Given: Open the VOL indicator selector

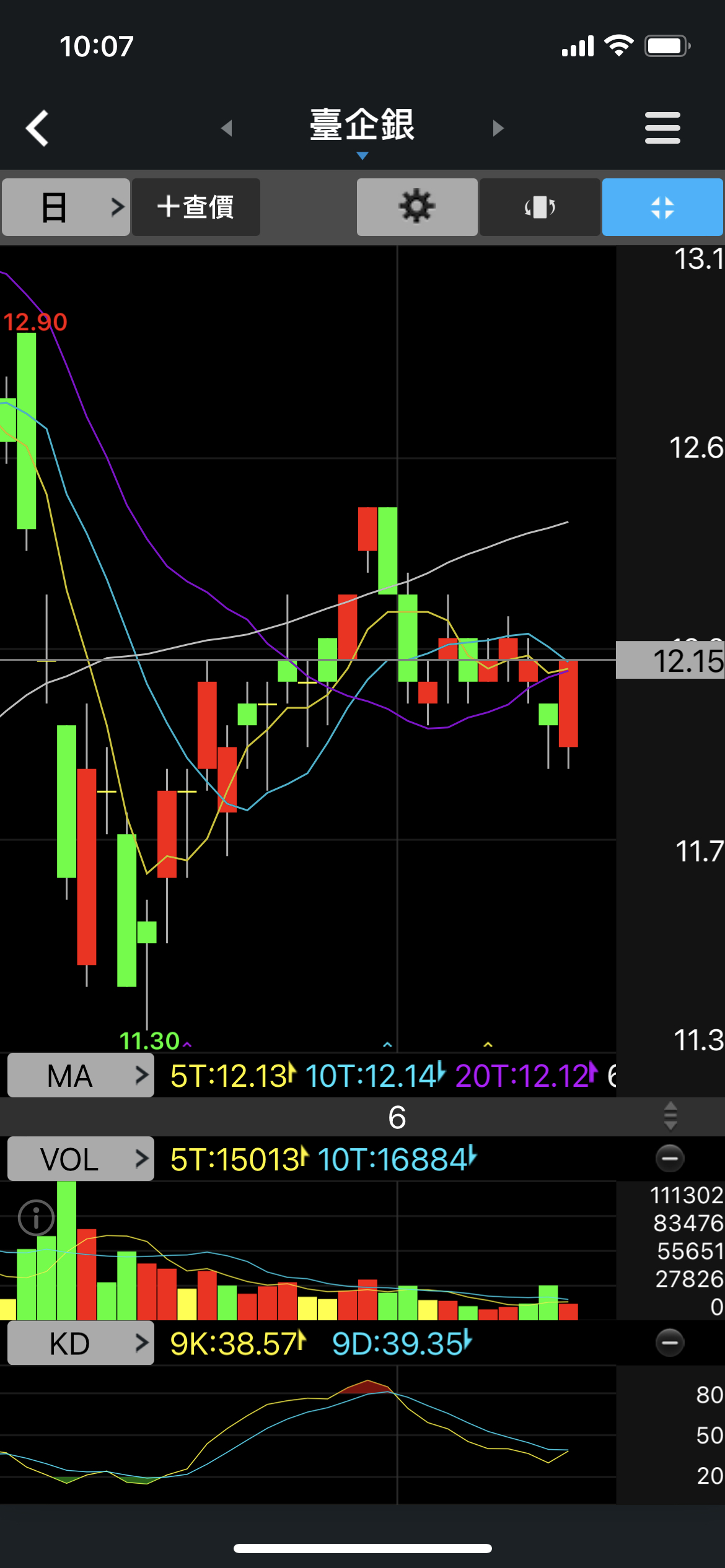Looking at the screenshot, I should click(x=81, y=1159).
